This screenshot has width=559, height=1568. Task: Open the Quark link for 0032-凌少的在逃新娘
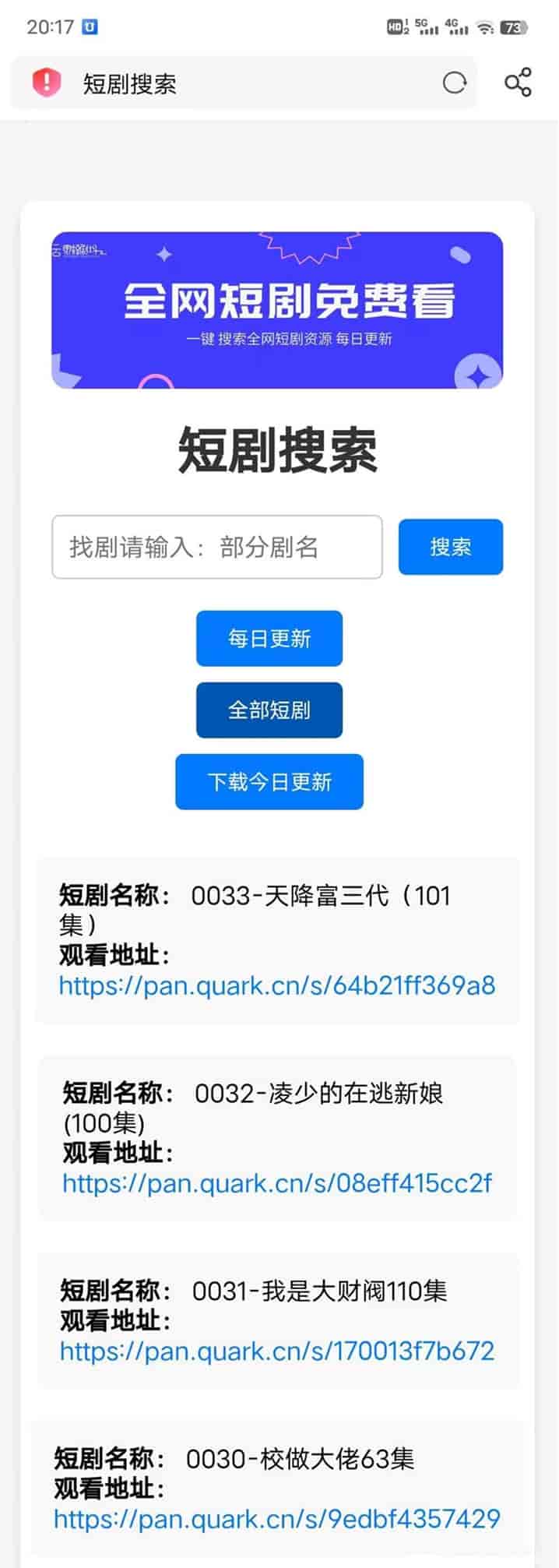tap(277, 1183)
